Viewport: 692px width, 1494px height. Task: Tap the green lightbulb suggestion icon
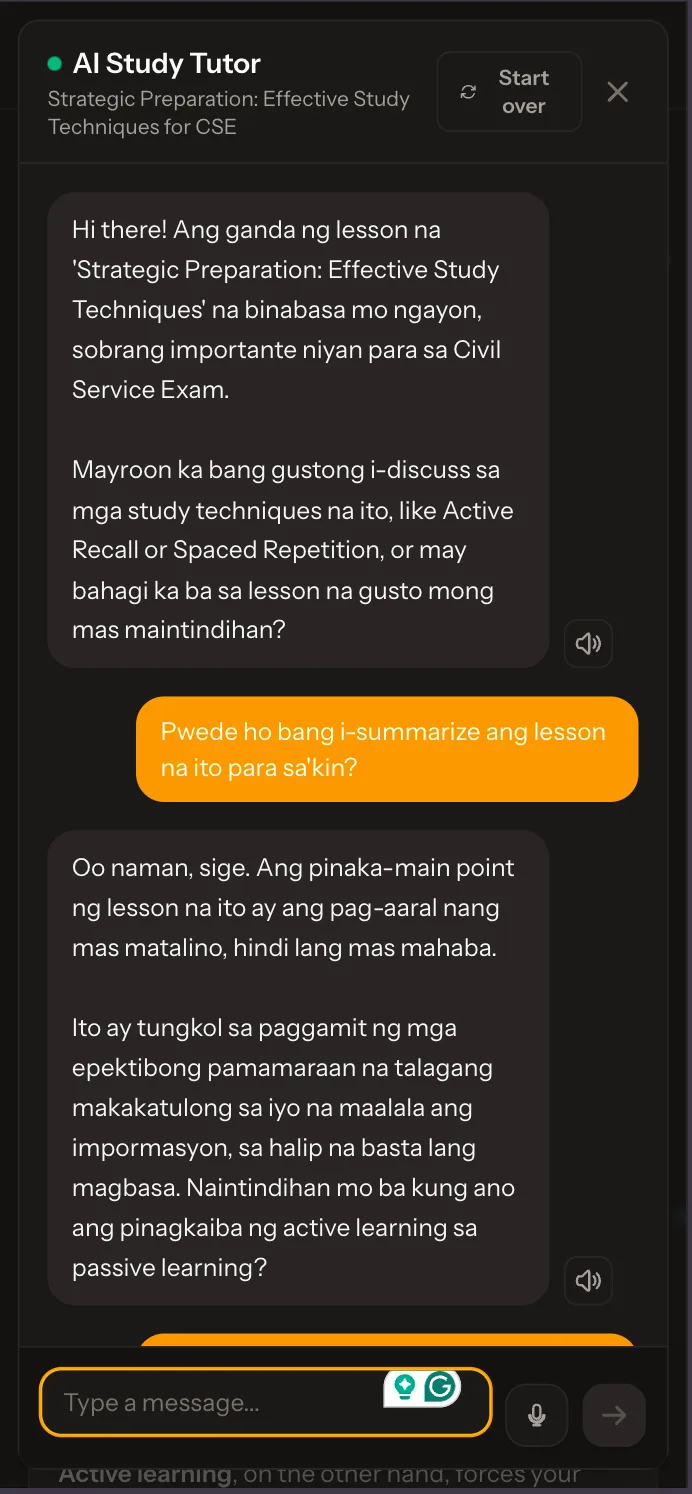coord(404,1386)
